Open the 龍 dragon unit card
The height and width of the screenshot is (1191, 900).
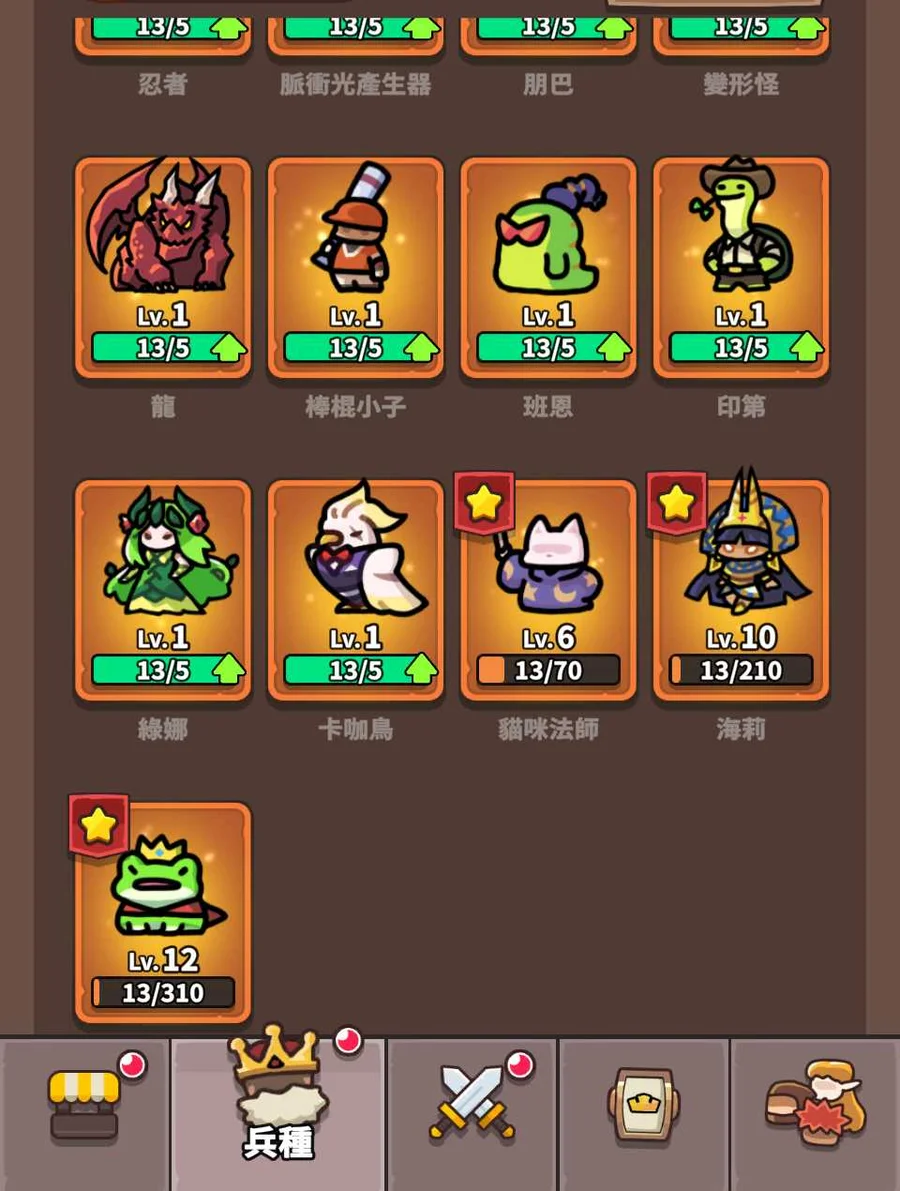(x=163, y=267)
